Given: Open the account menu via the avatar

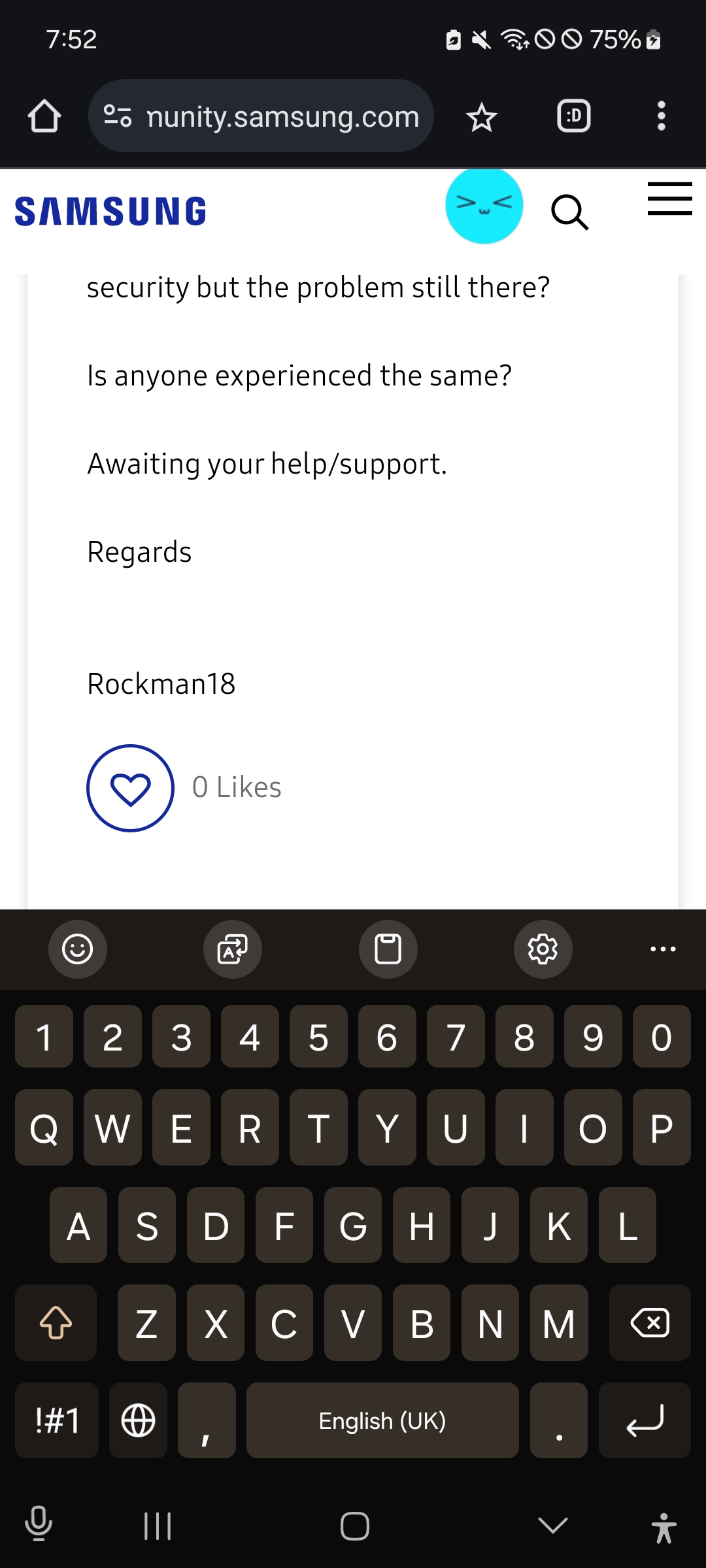Looking at the screenshot, I should (484, 205).
